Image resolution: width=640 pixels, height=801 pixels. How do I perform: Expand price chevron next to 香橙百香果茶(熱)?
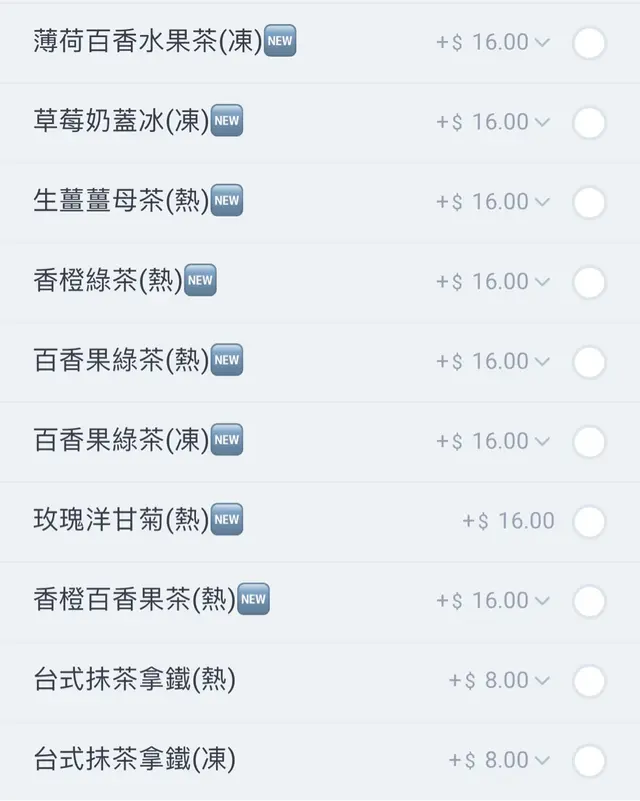(542, 601)
